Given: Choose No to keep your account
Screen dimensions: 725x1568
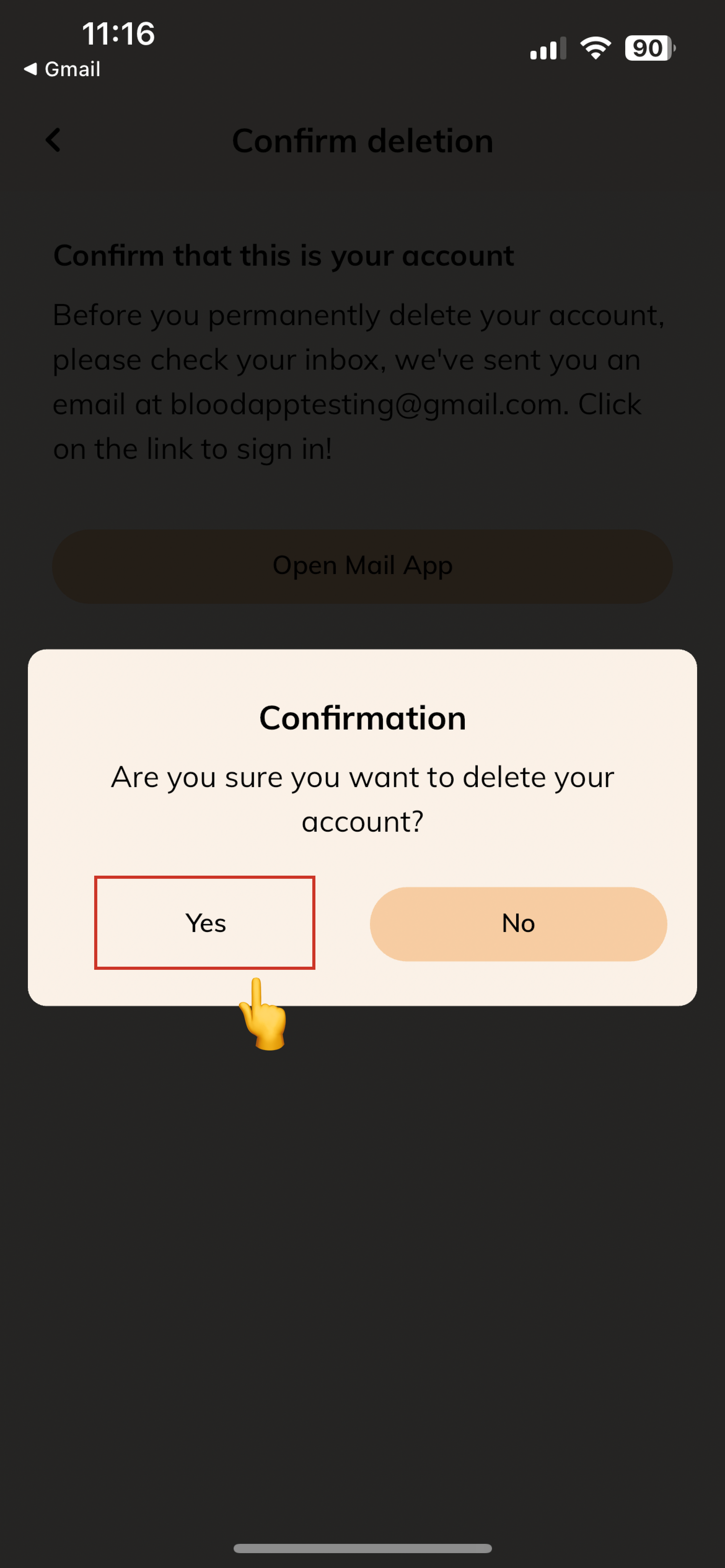Looking at the screenshot, I should tap(518, 923).
